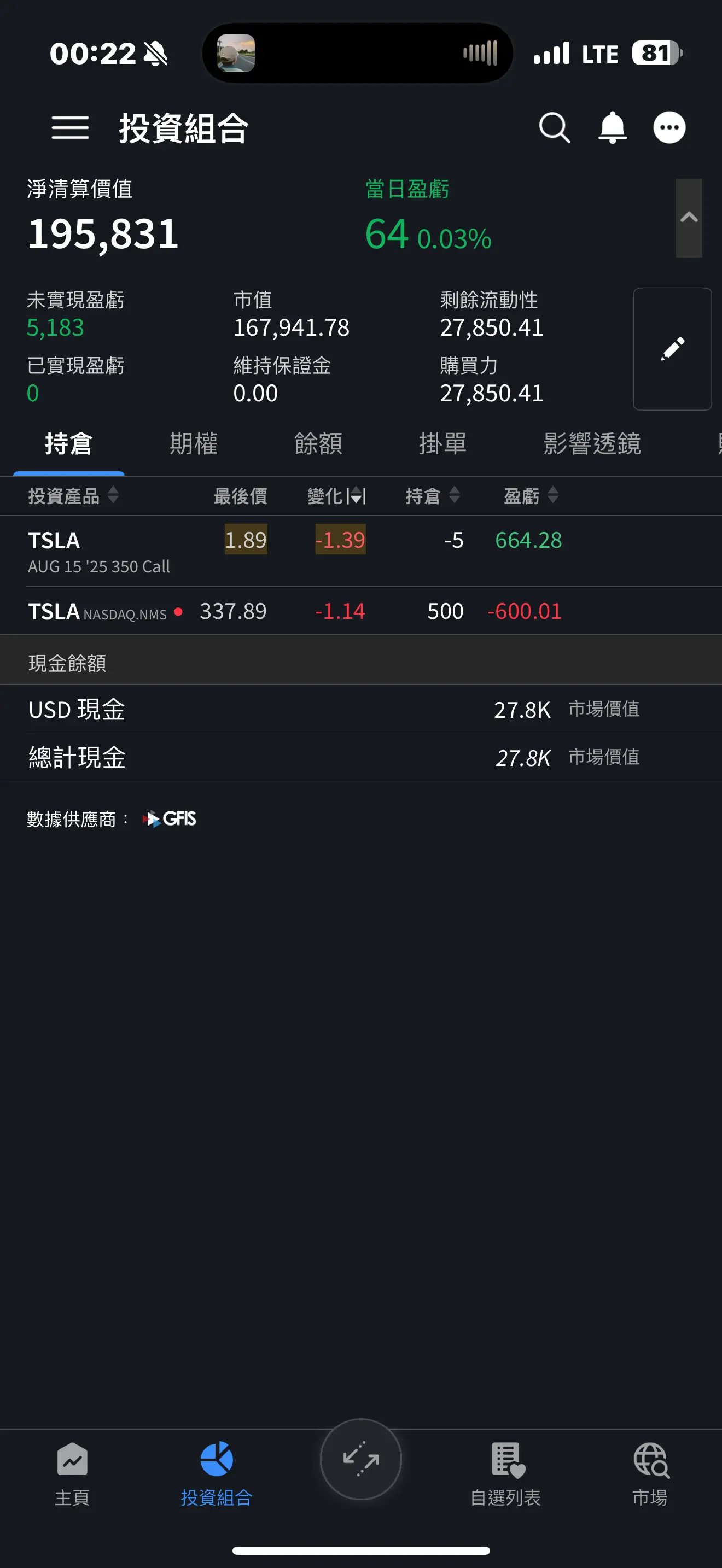Image resolution: width=722 pixels, height=1568 pixels.
Task: Sort holdings by 投資產品 column
Action: point(73,496)
